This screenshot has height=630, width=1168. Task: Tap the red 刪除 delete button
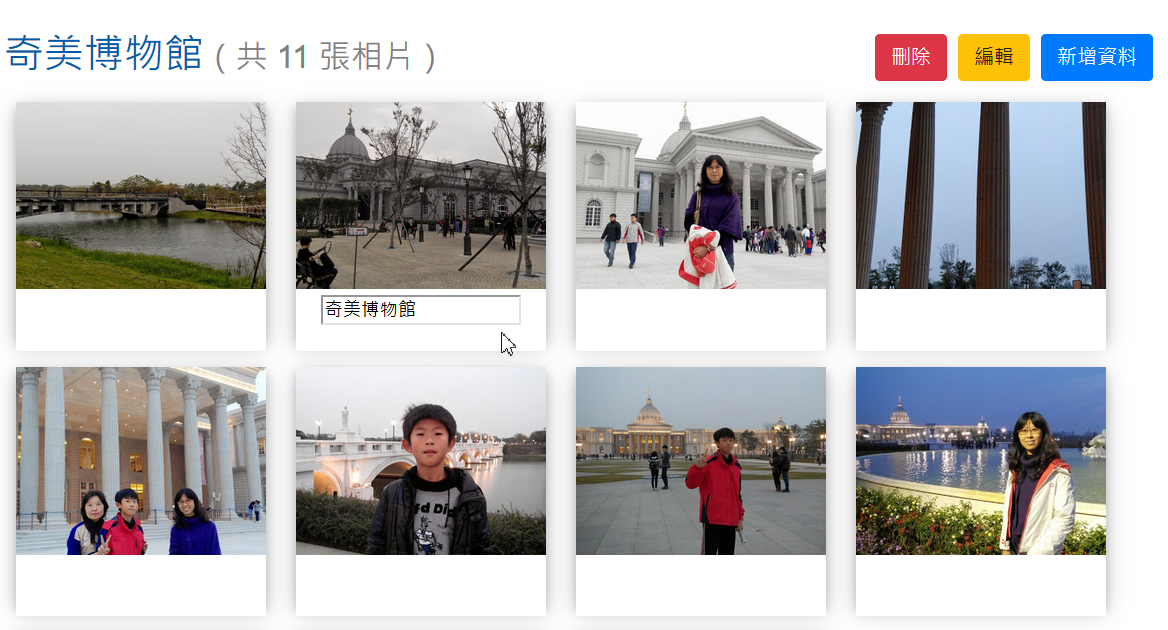click(910, 57)
